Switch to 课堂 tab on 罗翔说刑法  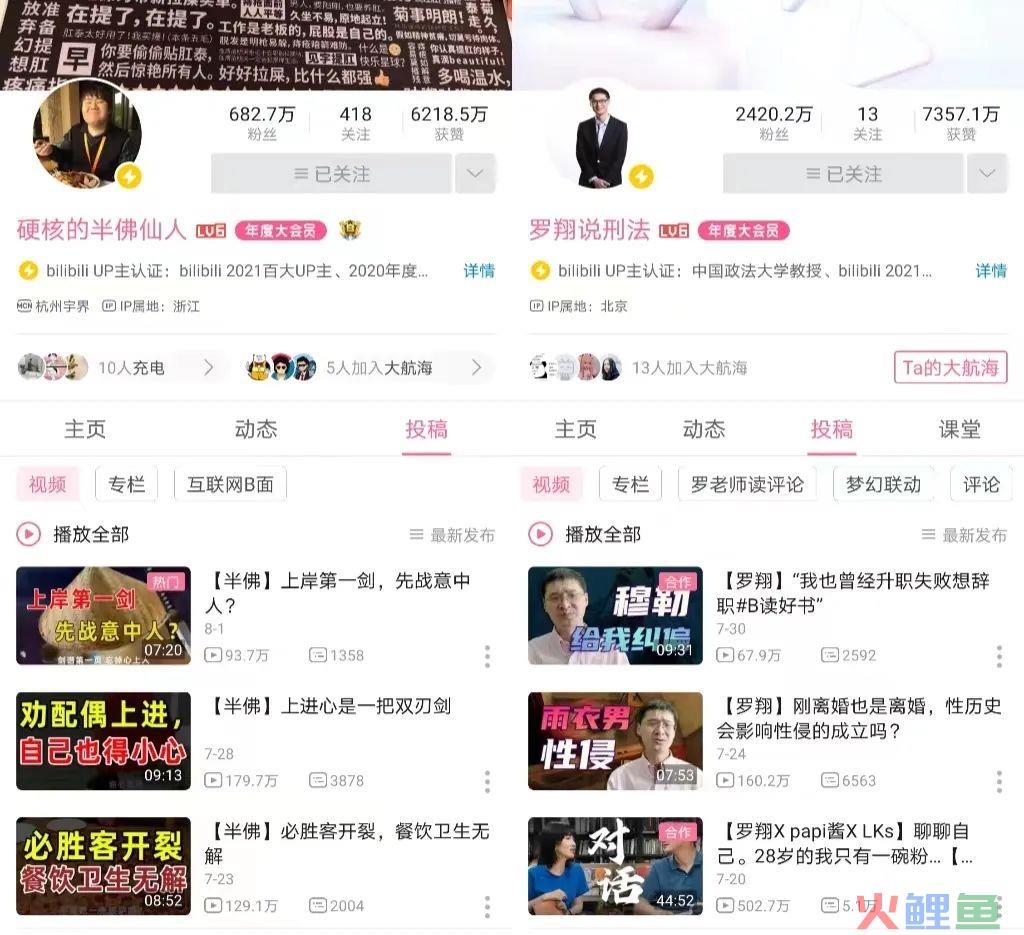(x=960, y=429)
